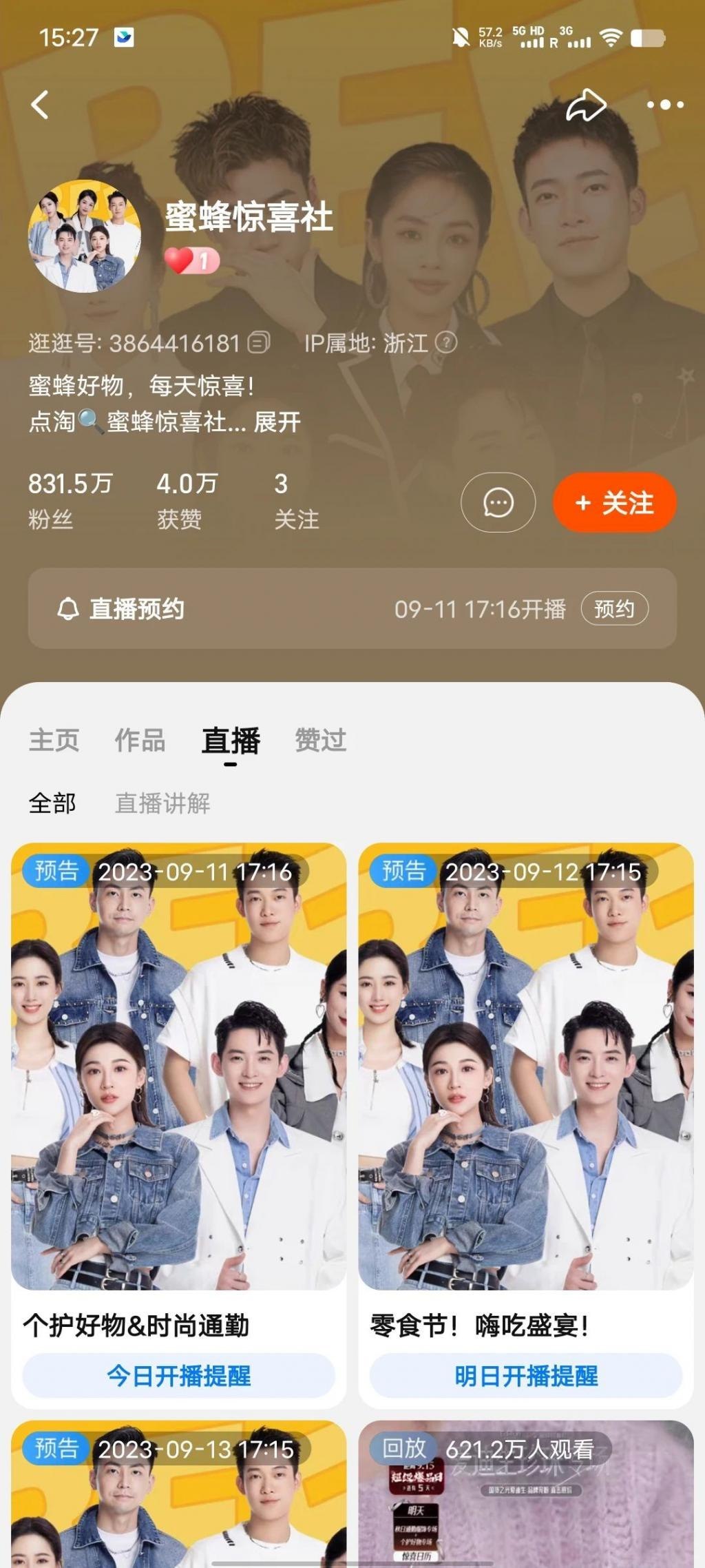The image size is (705, 1568).
Task: Click the IP属地 question mark icon
Action: point(448,342)
